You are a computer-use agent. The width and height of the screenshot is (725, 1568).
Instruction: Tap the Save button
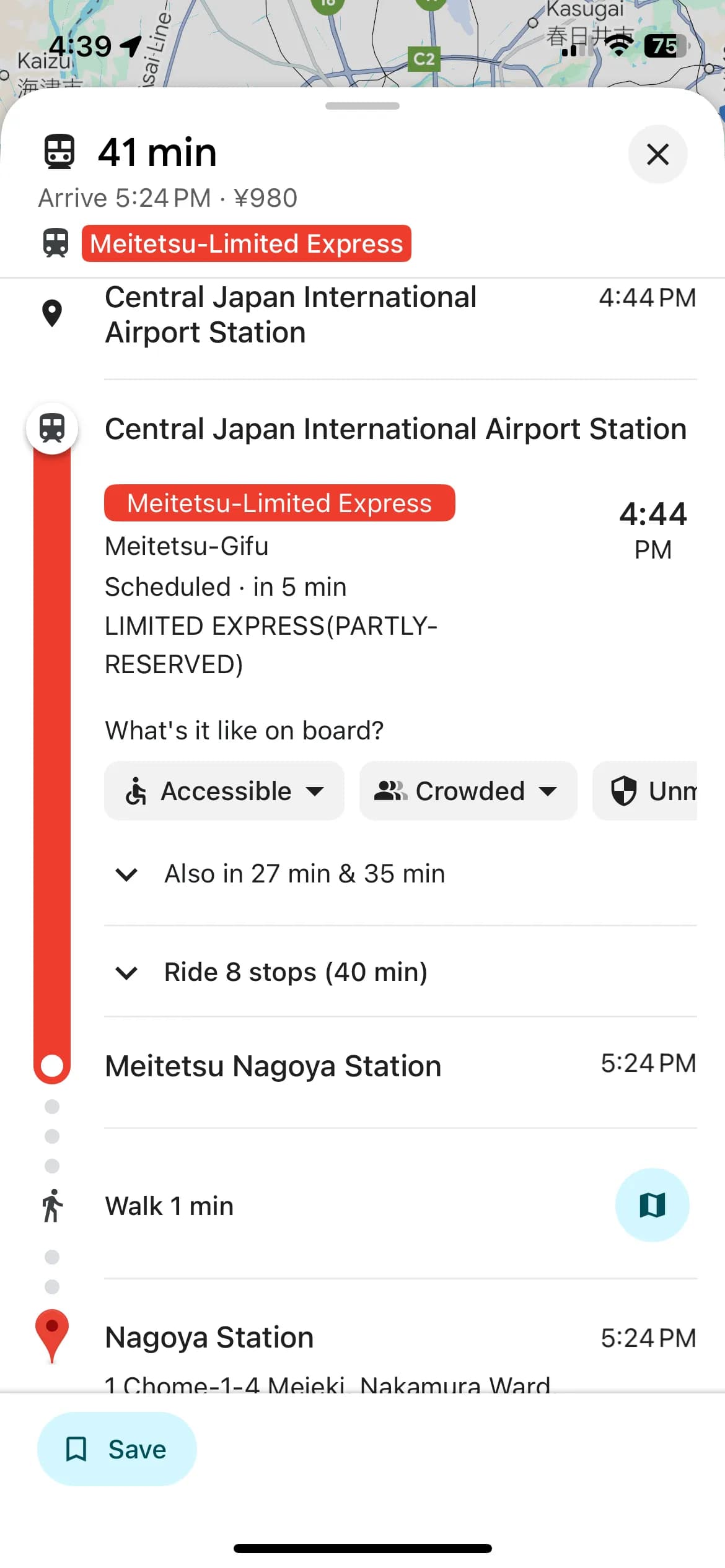[116, 1449]
